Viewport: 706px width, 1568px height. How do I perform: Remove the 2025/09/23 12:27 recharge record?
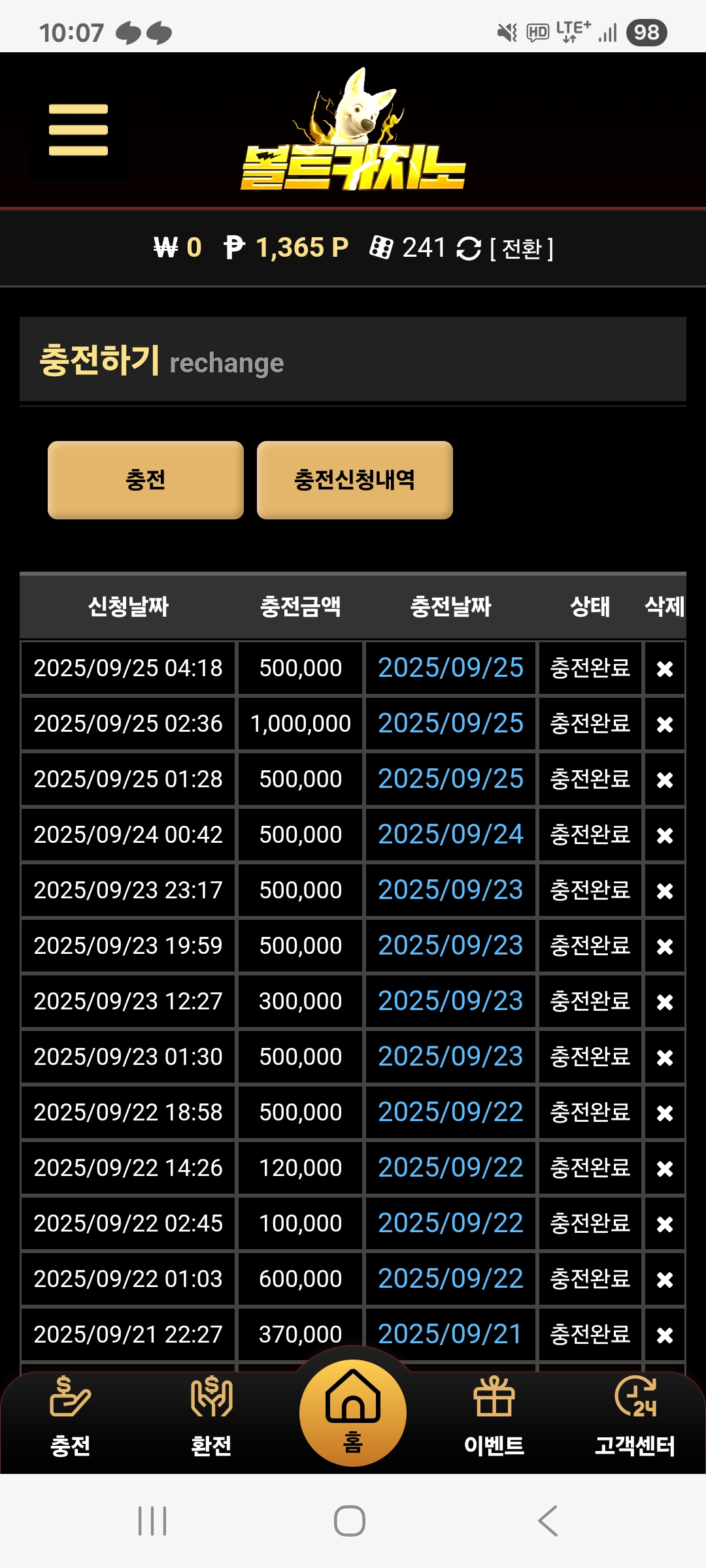click(x=664, y=1002)
